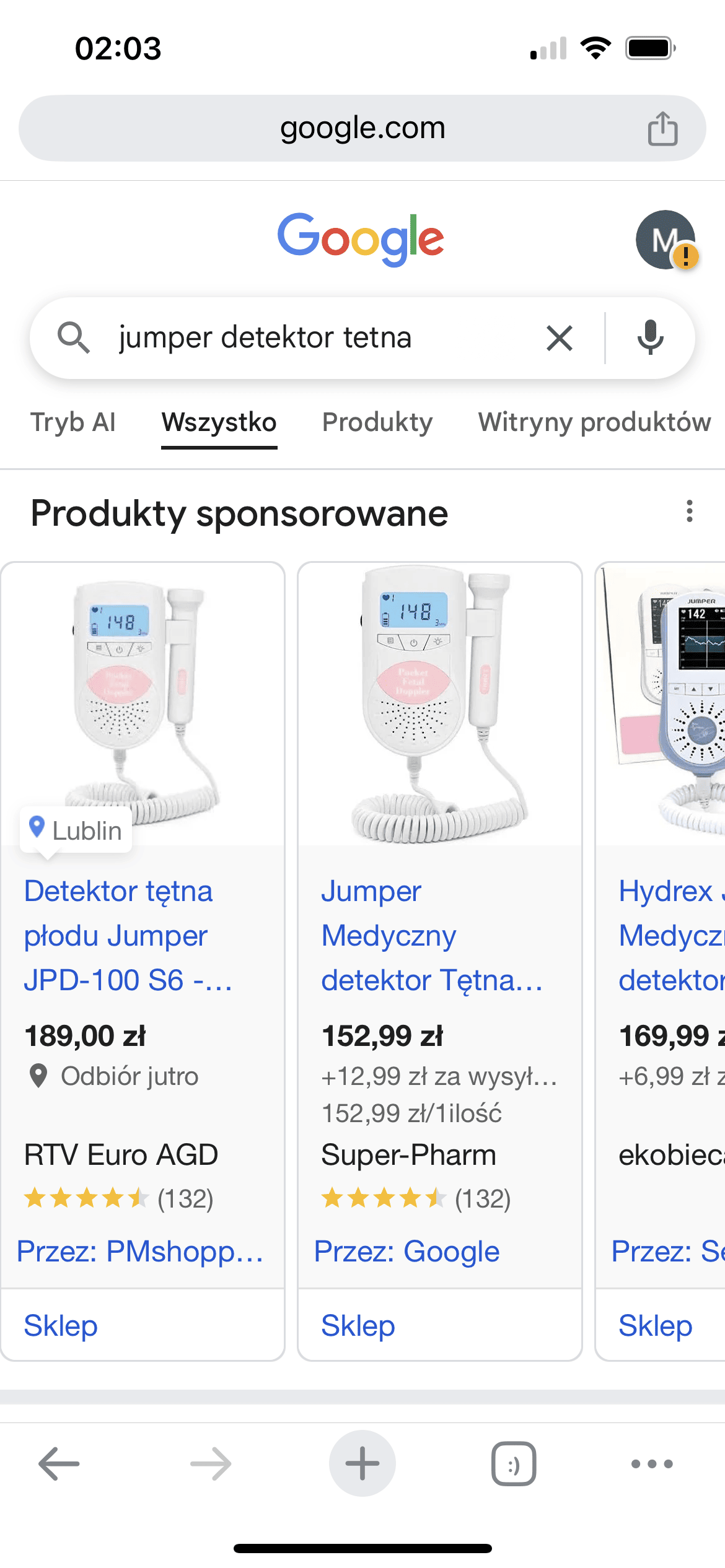Open Jumper Medyczny detektor Tętna from Super-Pharm
The height and width of the screenshot is (1568, 725).
[x=431, y=935]
